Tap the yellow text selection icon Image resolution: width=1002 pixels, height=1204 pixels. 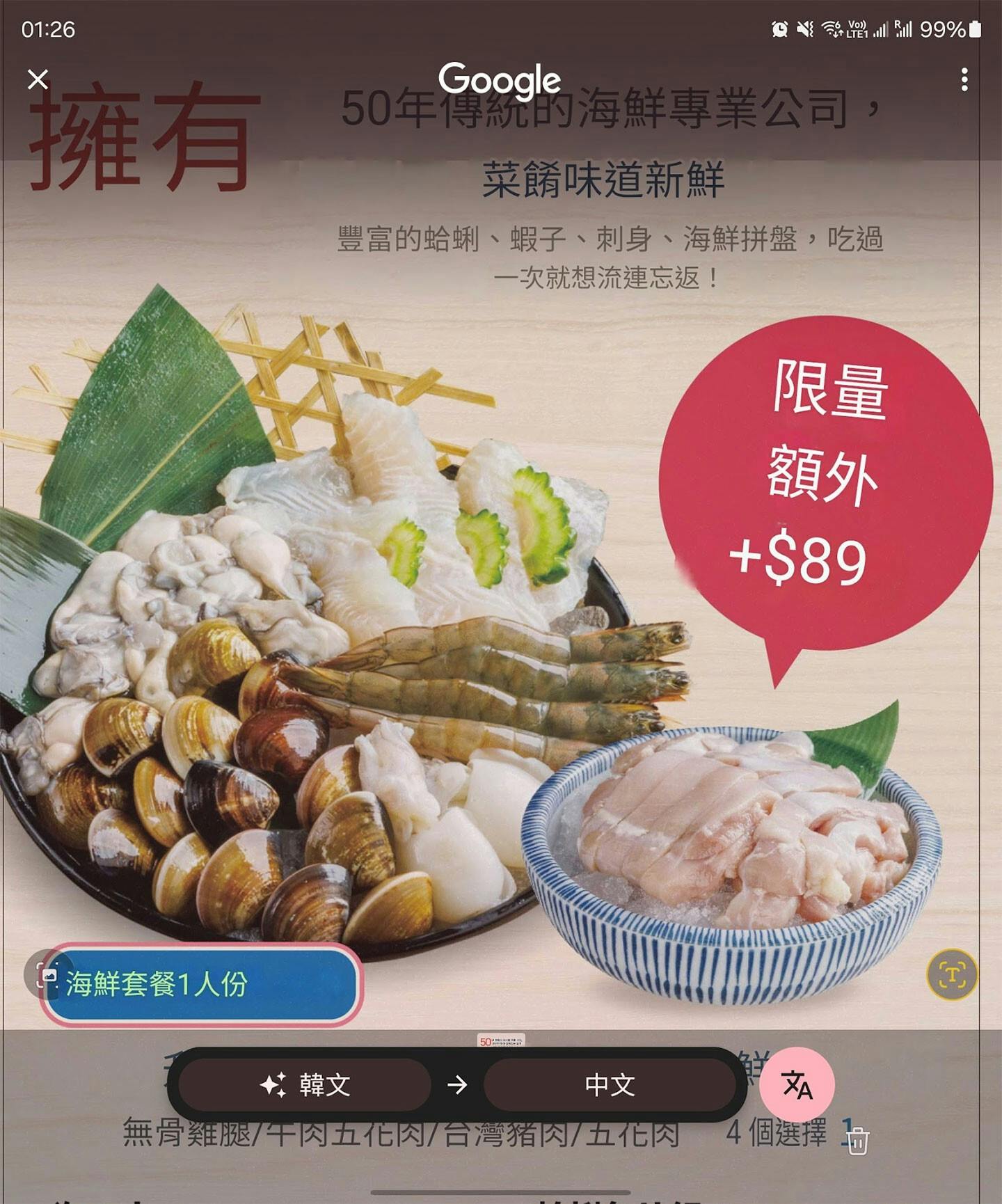[x=952, y=974]
